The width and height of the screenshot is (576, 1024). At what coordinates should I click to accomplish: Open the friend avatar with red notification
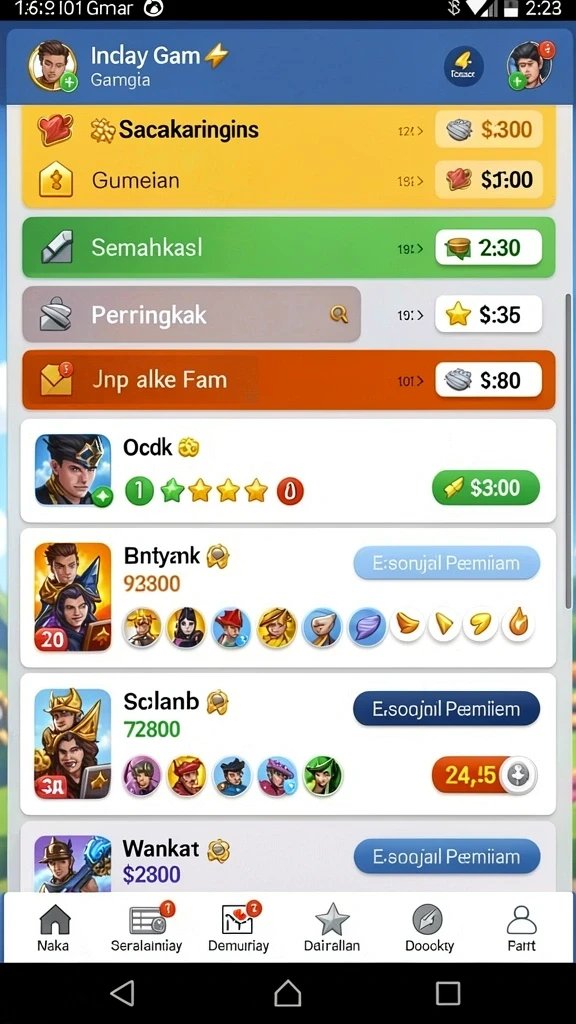[x=530, y=65]
